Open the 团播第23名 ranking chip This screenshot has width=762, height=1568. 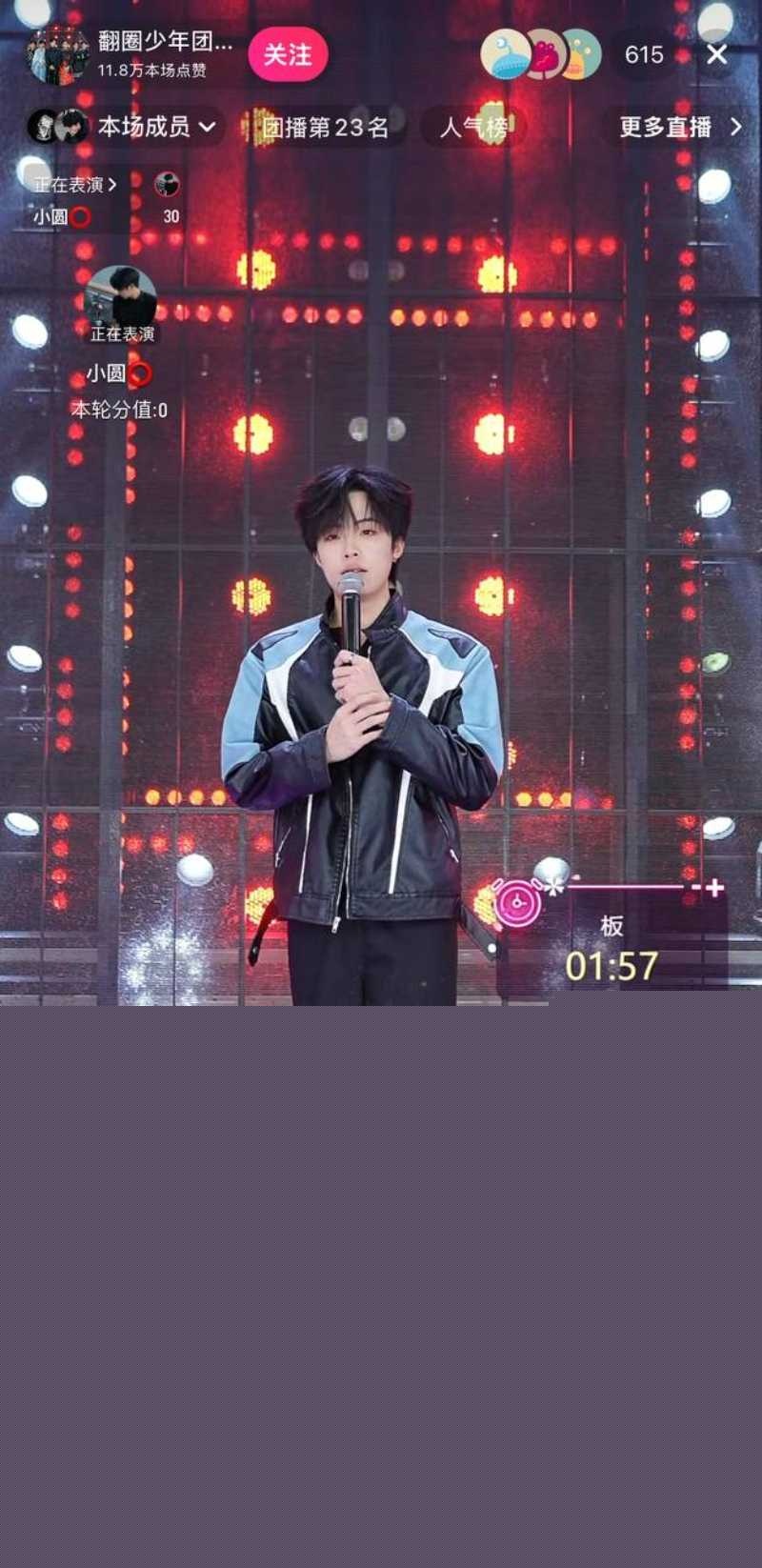pyautogui.click(x=325, y=127)
